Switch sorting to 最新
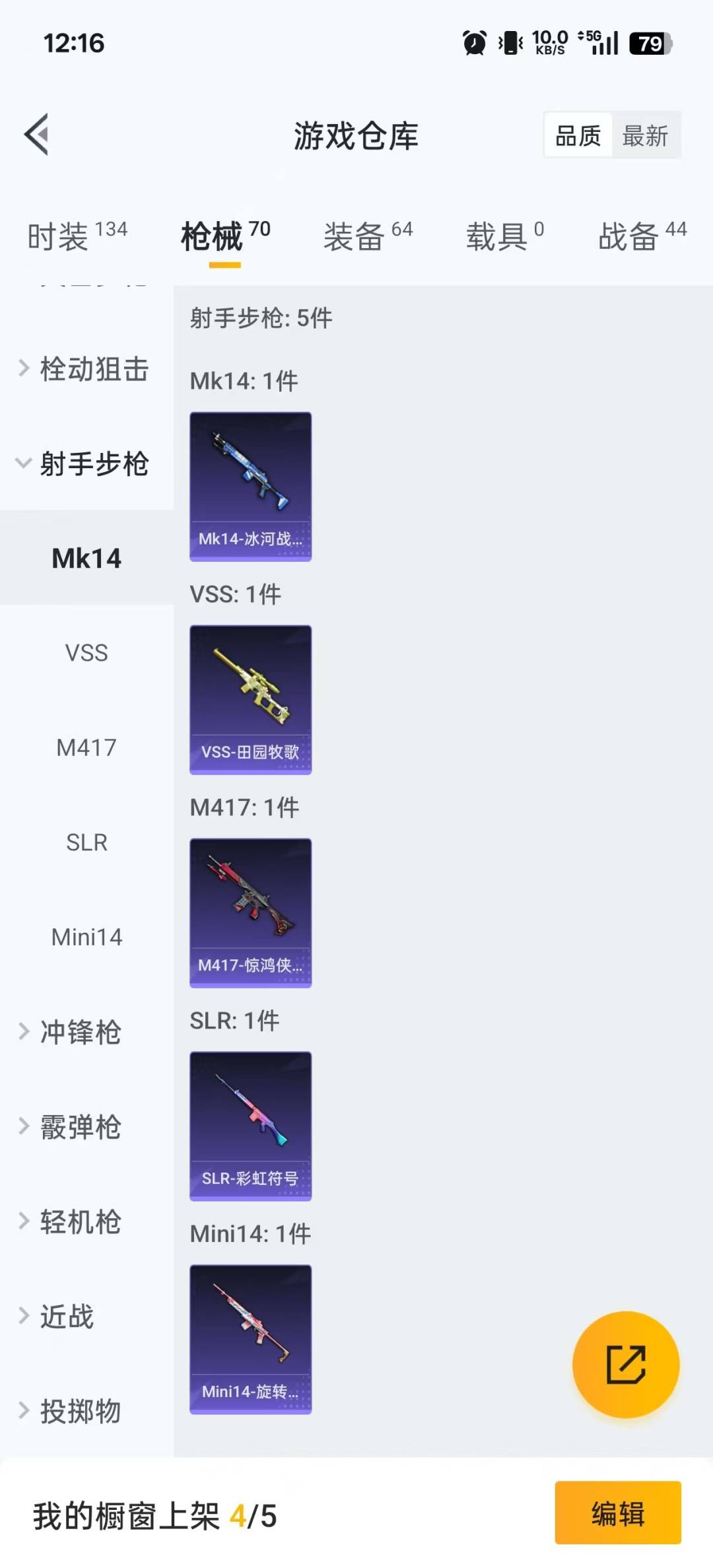Viewport: 713px width, 1568px height. tap(645, 135)
